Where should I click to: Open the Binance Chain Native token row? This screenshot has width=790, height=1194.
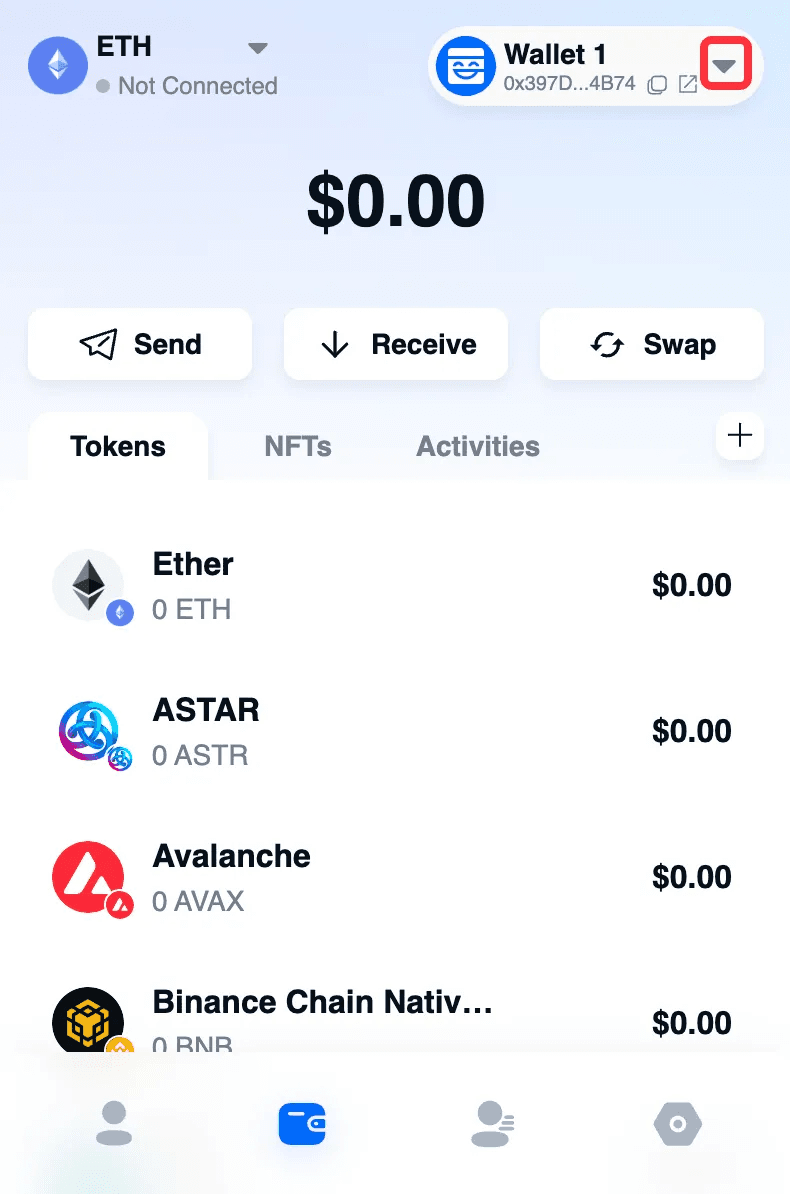[392, 1015]
